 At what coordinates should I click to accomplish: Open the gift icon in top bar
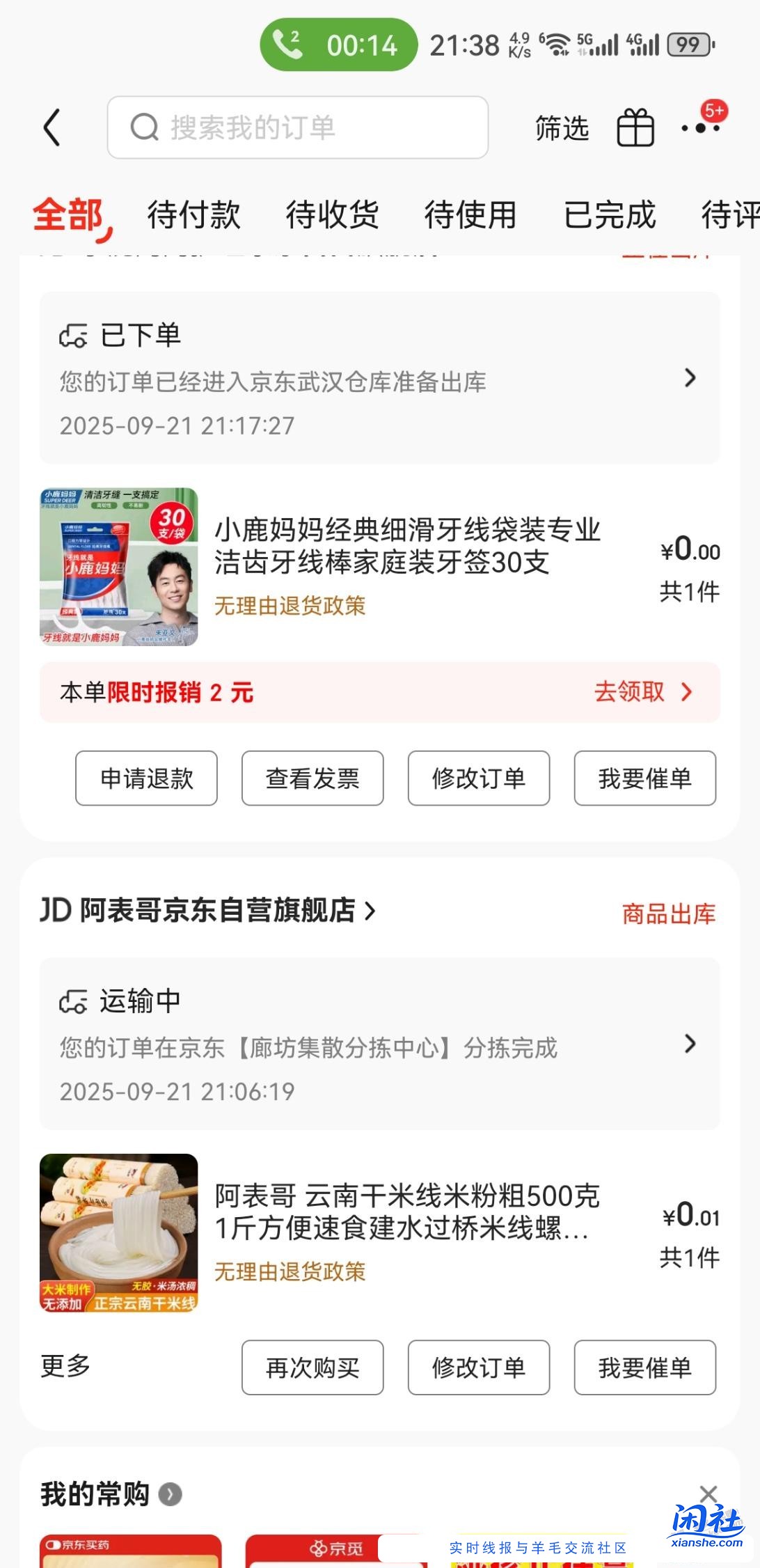(635, 127)
